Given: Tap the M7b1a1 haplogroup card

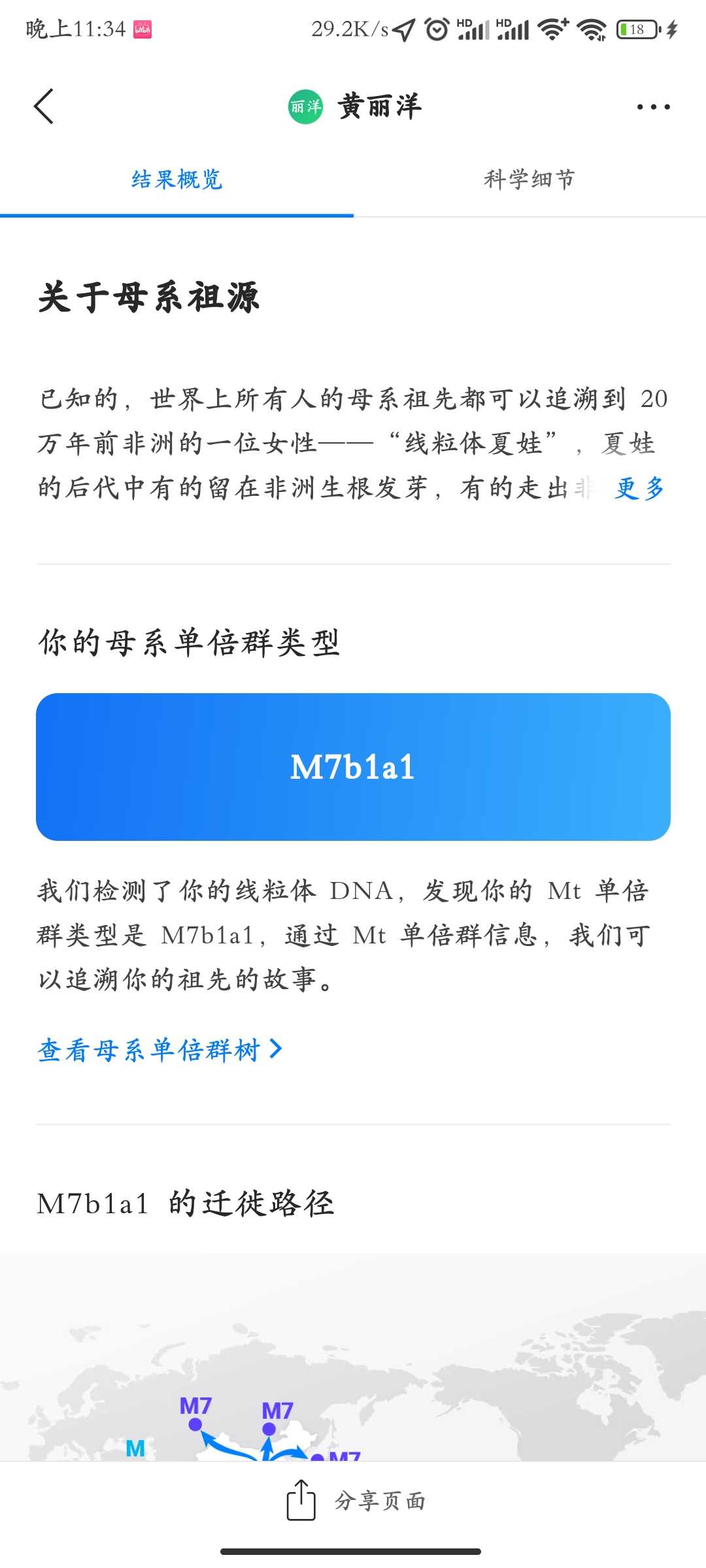Looking at the screenshot, I should pos(353,767).
